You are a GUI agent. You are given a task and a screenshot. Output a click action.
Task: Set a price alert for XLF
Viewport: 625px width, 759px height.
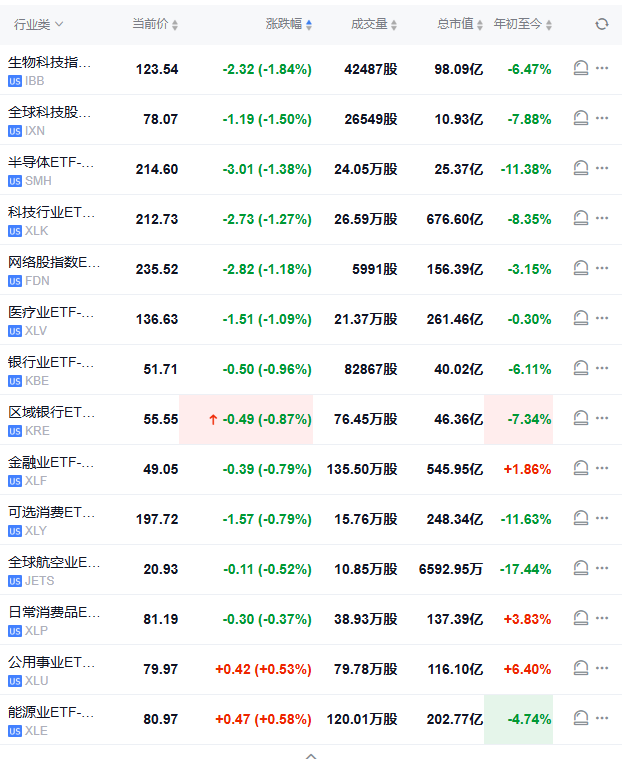pyautogui.click(x=581, y=469)
